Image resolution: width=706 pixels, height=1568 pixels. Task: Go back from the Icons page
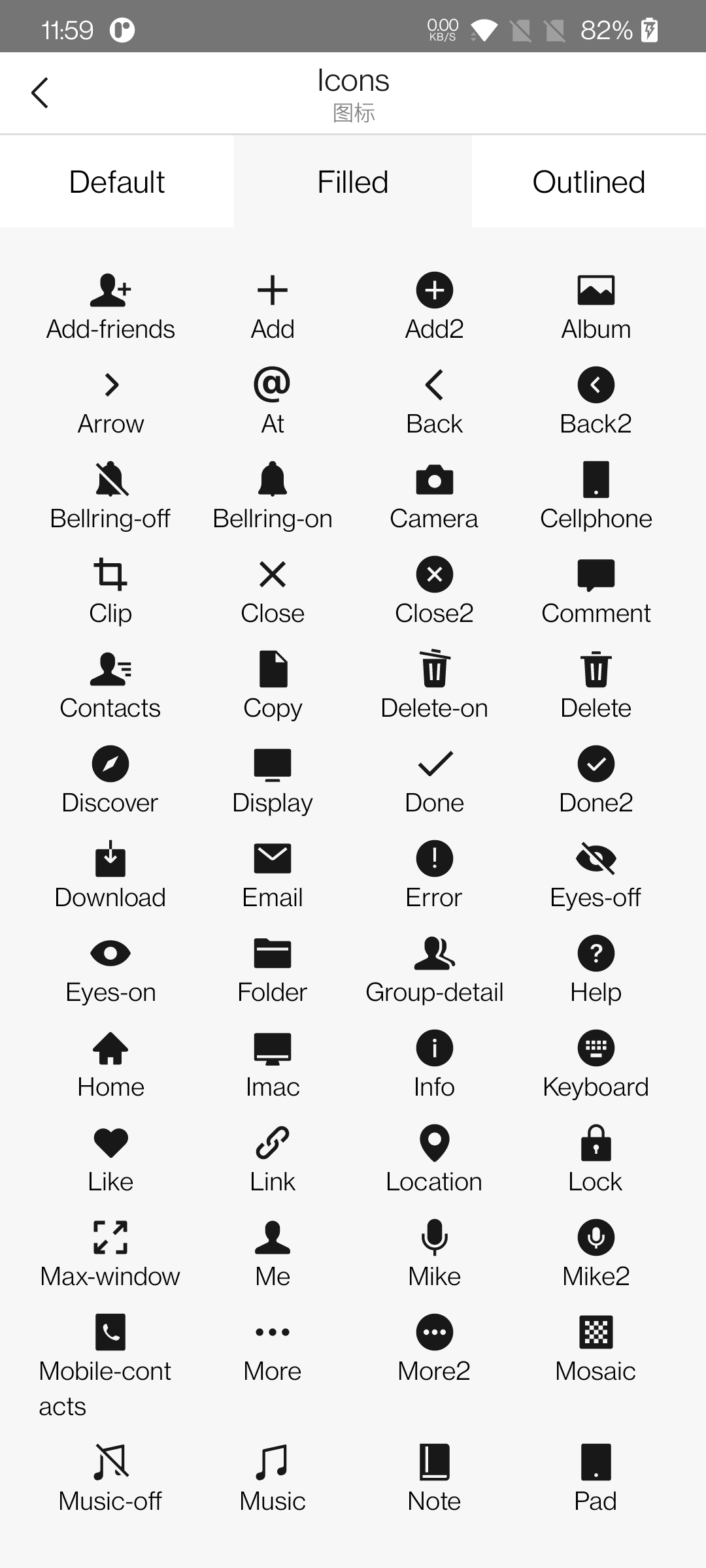(40, 93)
